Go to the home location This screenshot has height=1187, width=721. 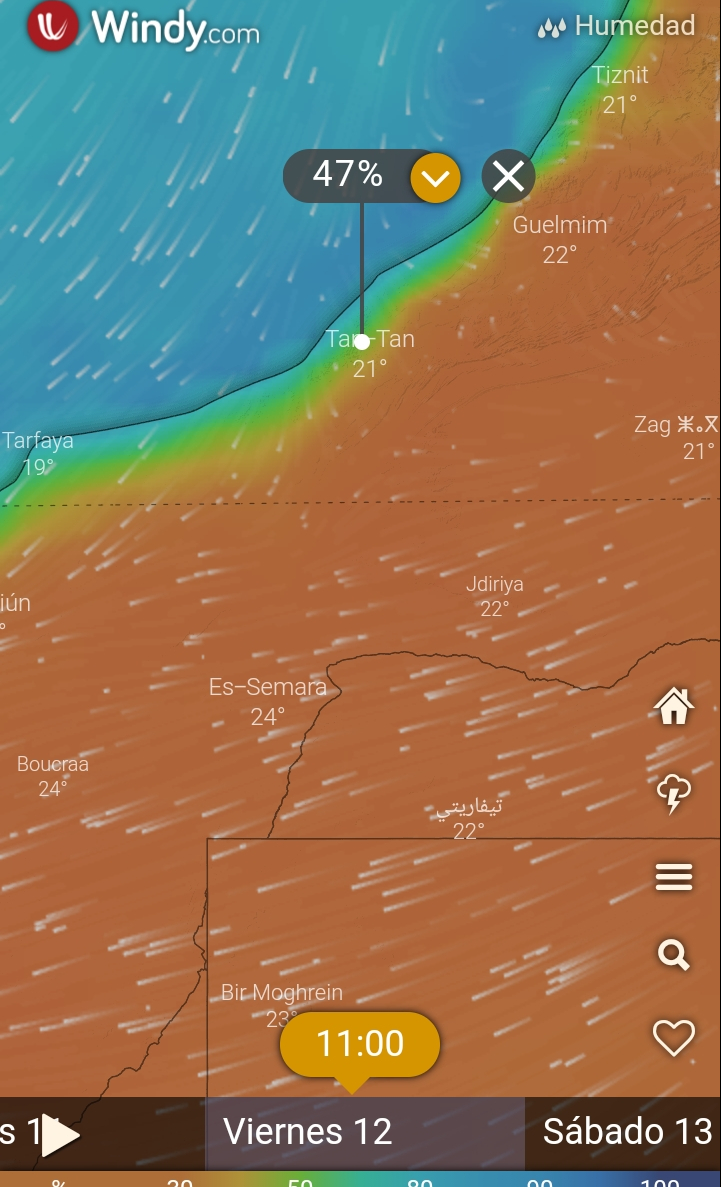pos(673,707)
